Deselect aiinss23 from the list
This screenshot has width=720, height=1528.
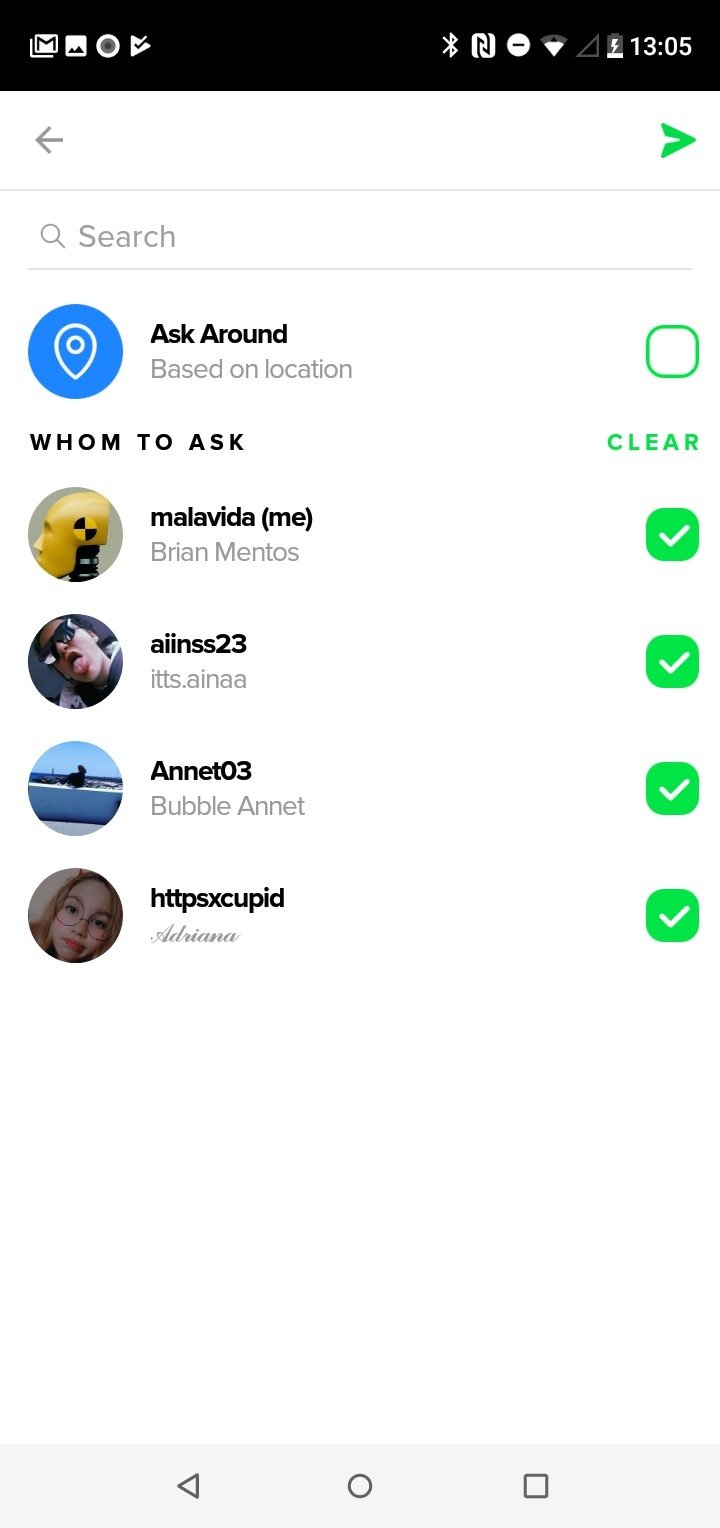tap(672, 662)
